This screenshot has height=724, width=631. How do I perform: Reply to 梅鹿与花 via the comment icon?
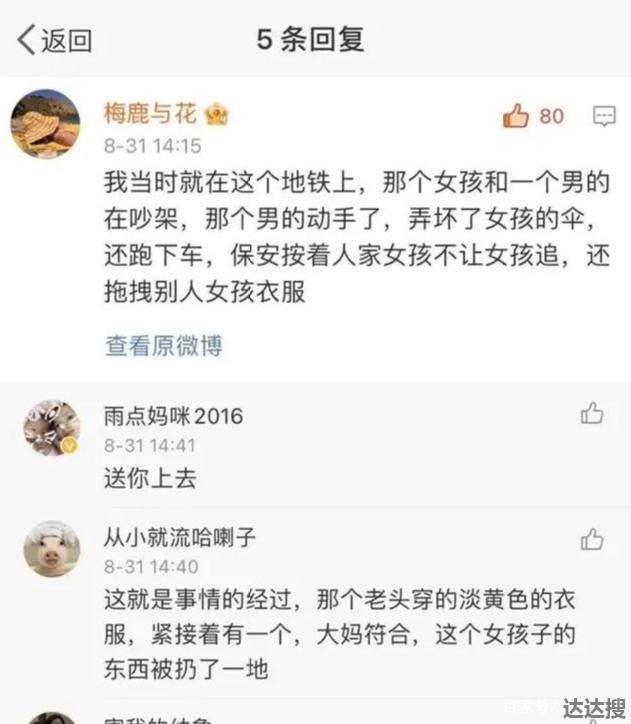603,116
